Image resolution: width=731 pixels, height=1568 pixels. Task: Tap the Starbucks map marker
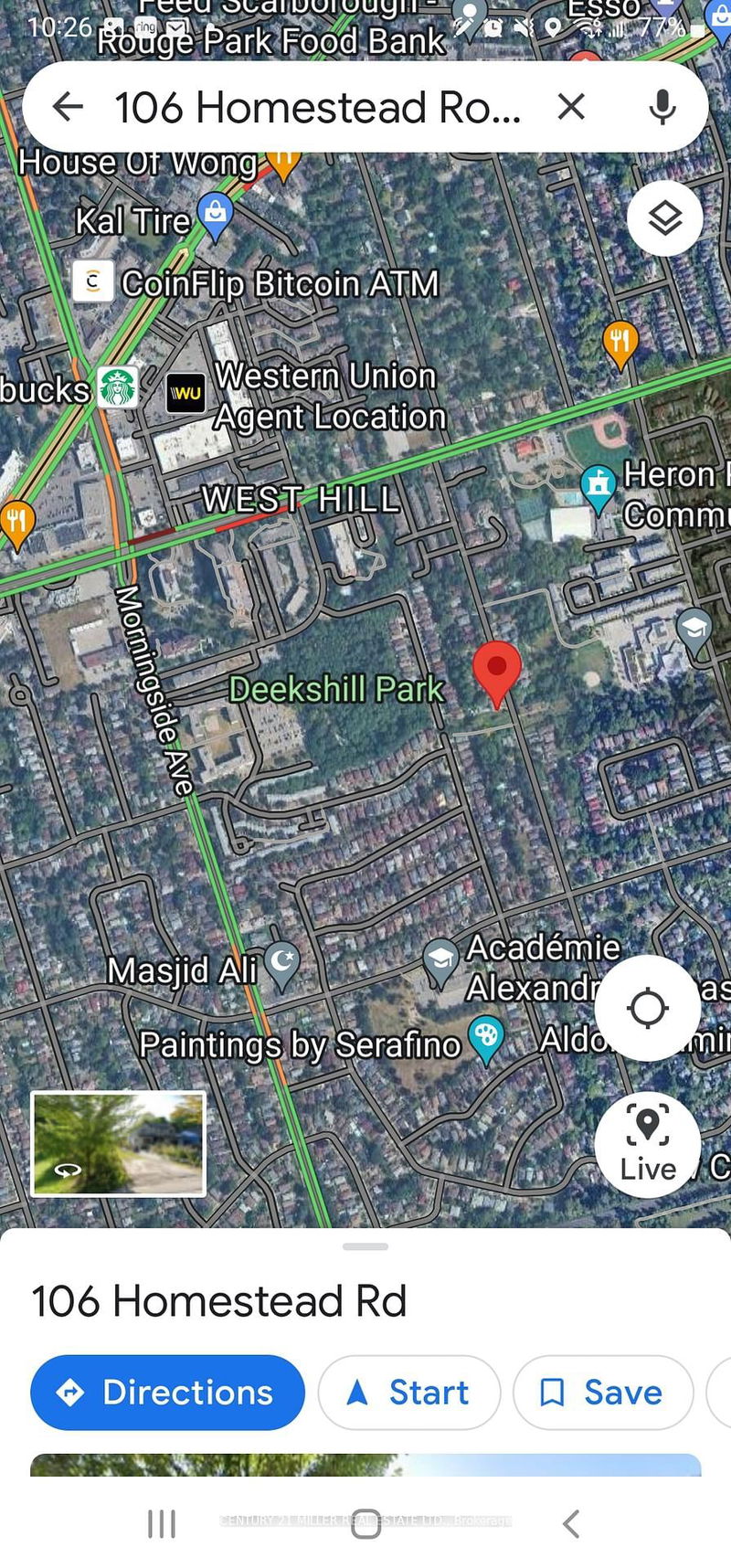118,387
